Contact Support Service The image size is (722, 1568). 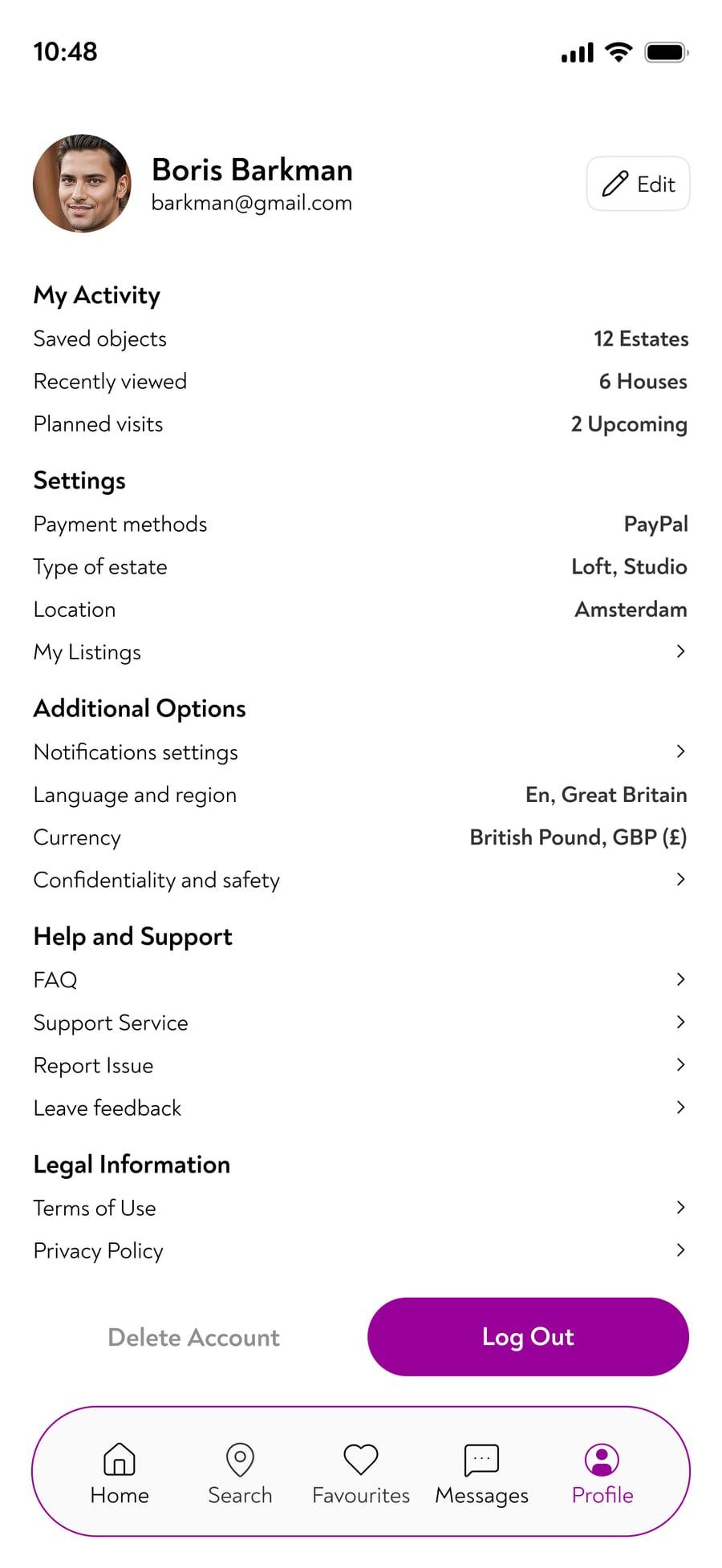(x=361, y=1023)
